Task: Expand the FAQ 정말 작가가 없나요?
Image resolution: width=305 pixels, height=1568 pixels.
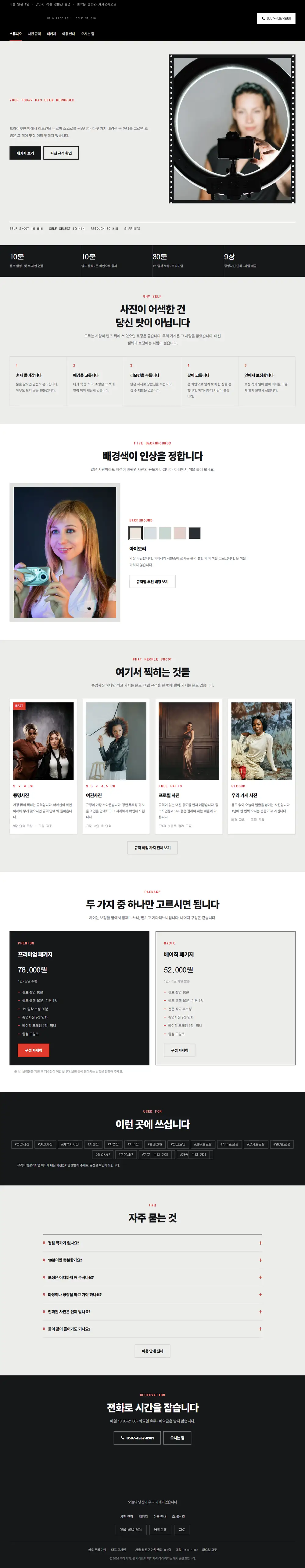Action: tap(152, 1243)
